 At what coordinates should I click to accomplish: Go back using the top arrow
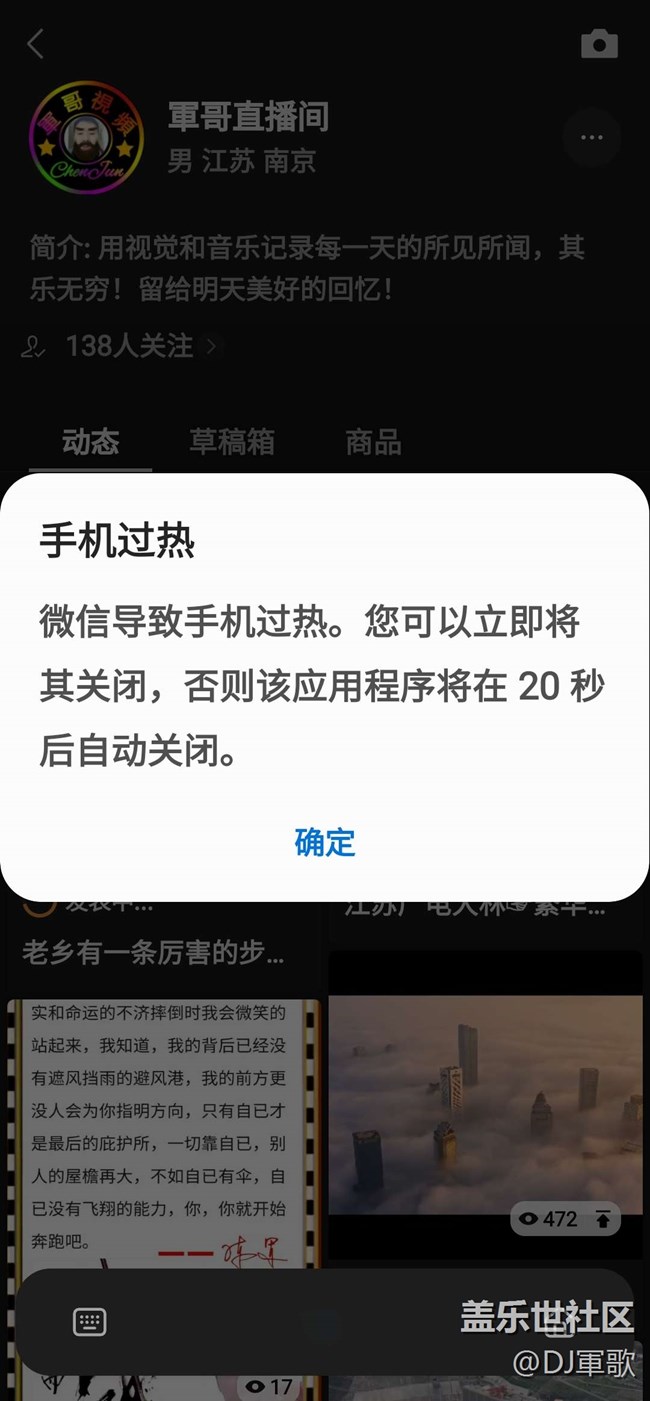[x=36, y=44]
